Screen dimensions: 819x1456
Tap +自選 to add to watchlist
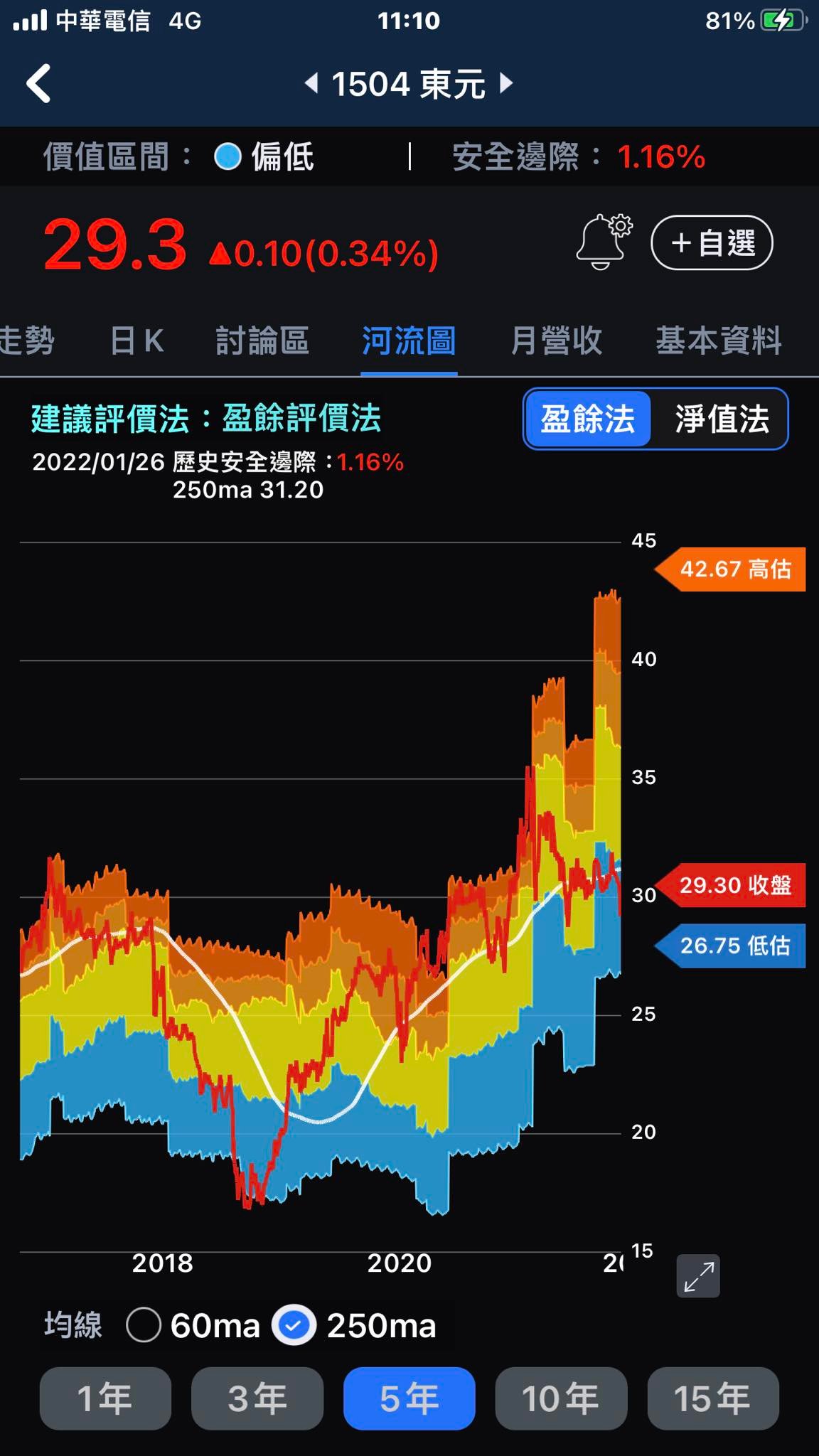tap(711, 242)
